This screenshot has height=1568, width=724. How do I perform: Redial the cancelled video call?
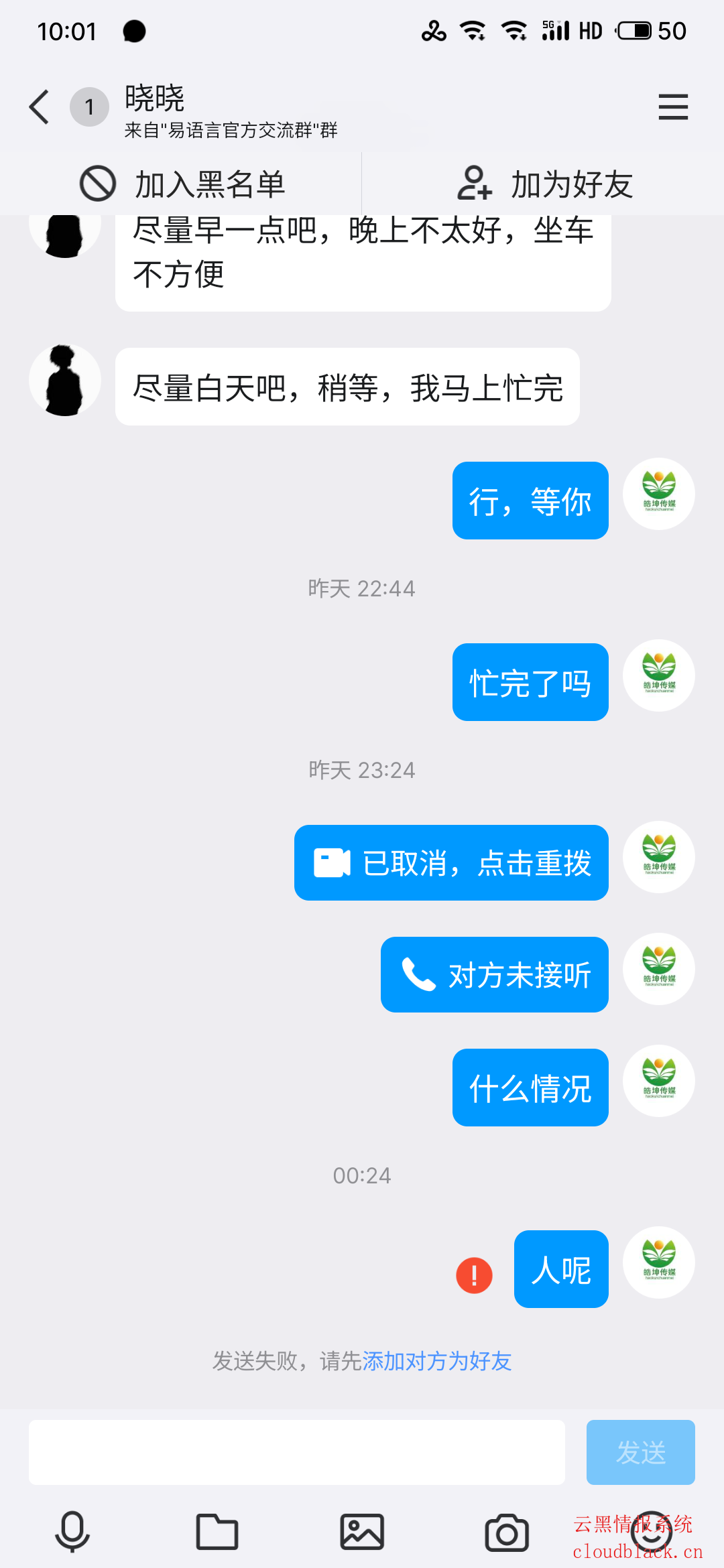451,863
